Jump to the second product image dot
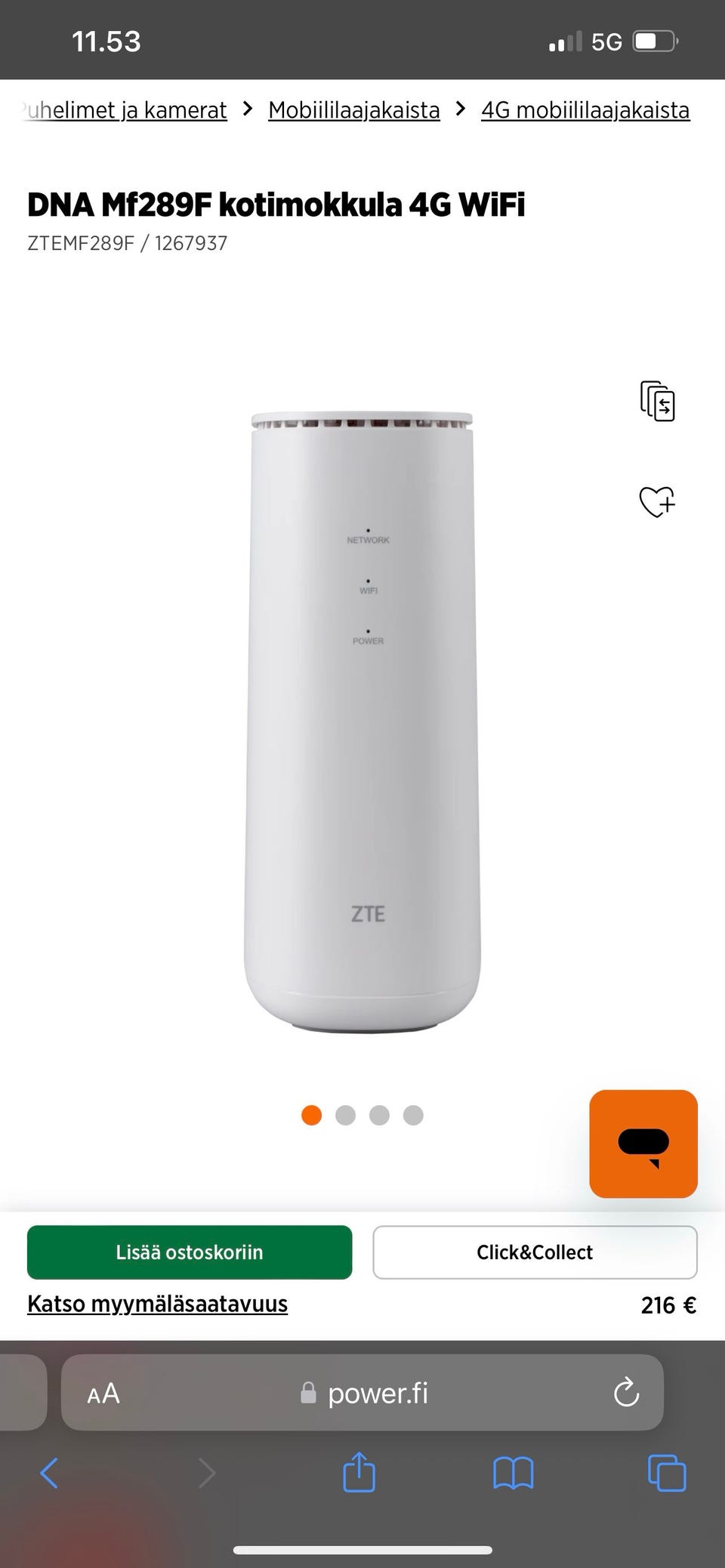 point(345,1115)
